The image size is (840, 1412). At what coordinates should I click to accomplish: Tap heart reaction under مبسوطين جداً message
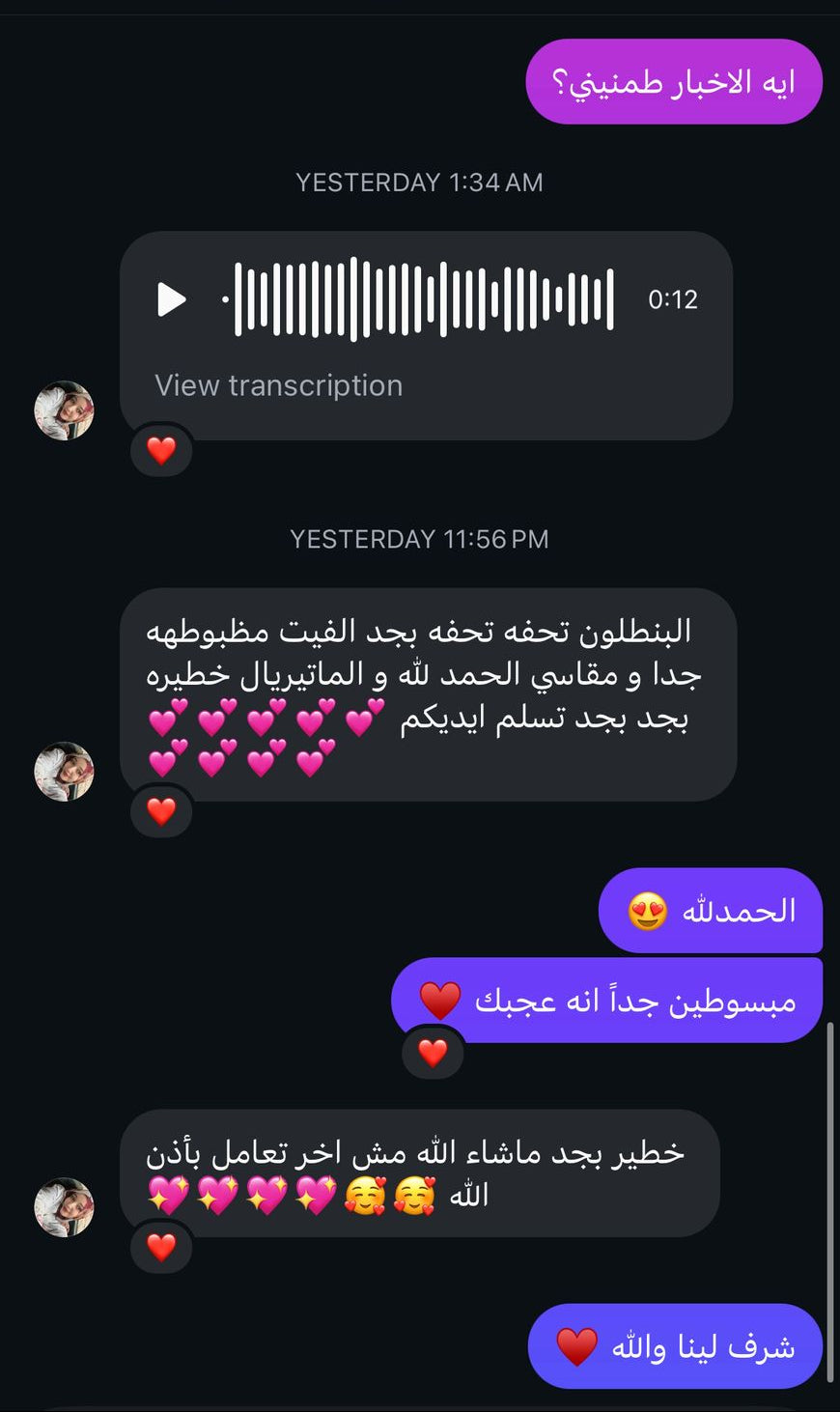point(433,1053)
